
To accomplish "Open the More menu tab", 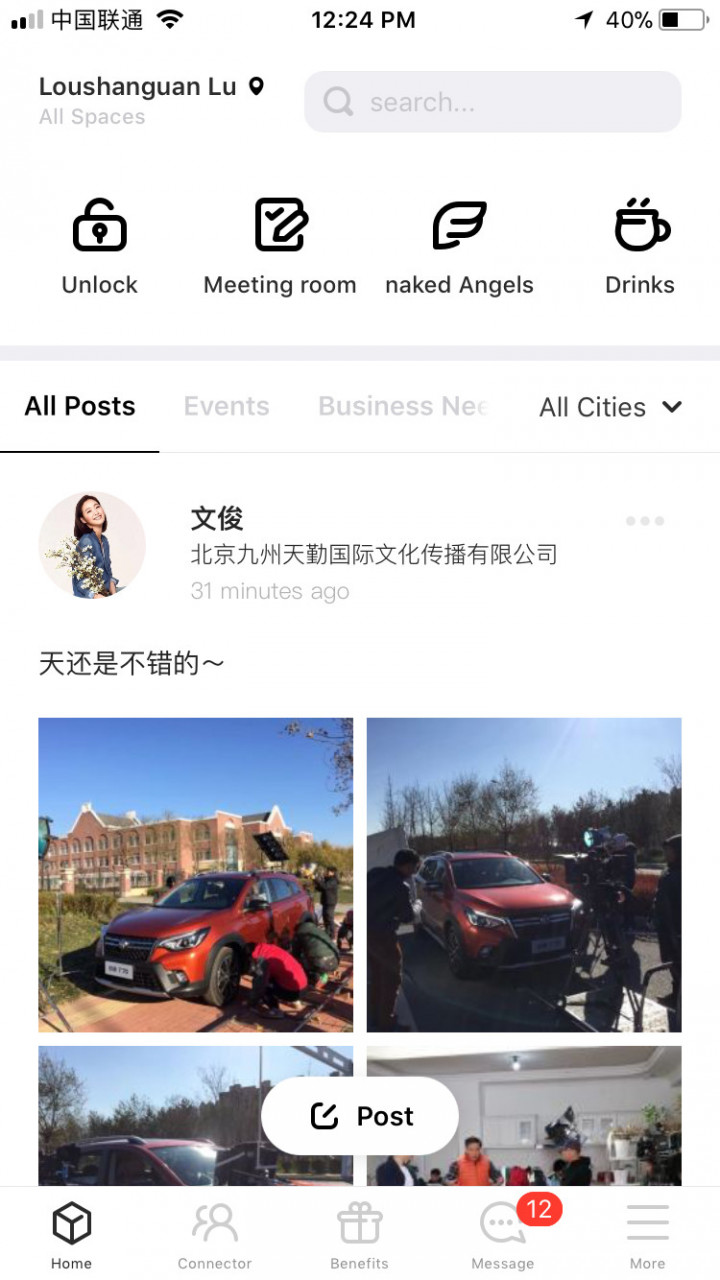I will point(647,1235).
